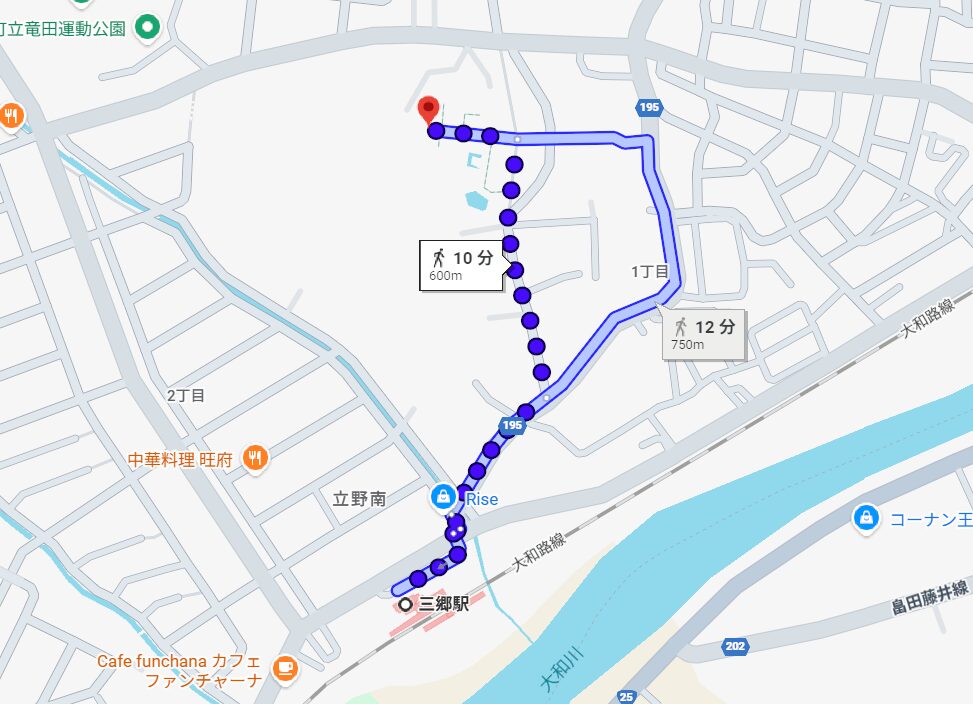The height and width of the screenshot is (704, 973).
Task: Select the alternate 12分 750m walking route
Action: 704,334
